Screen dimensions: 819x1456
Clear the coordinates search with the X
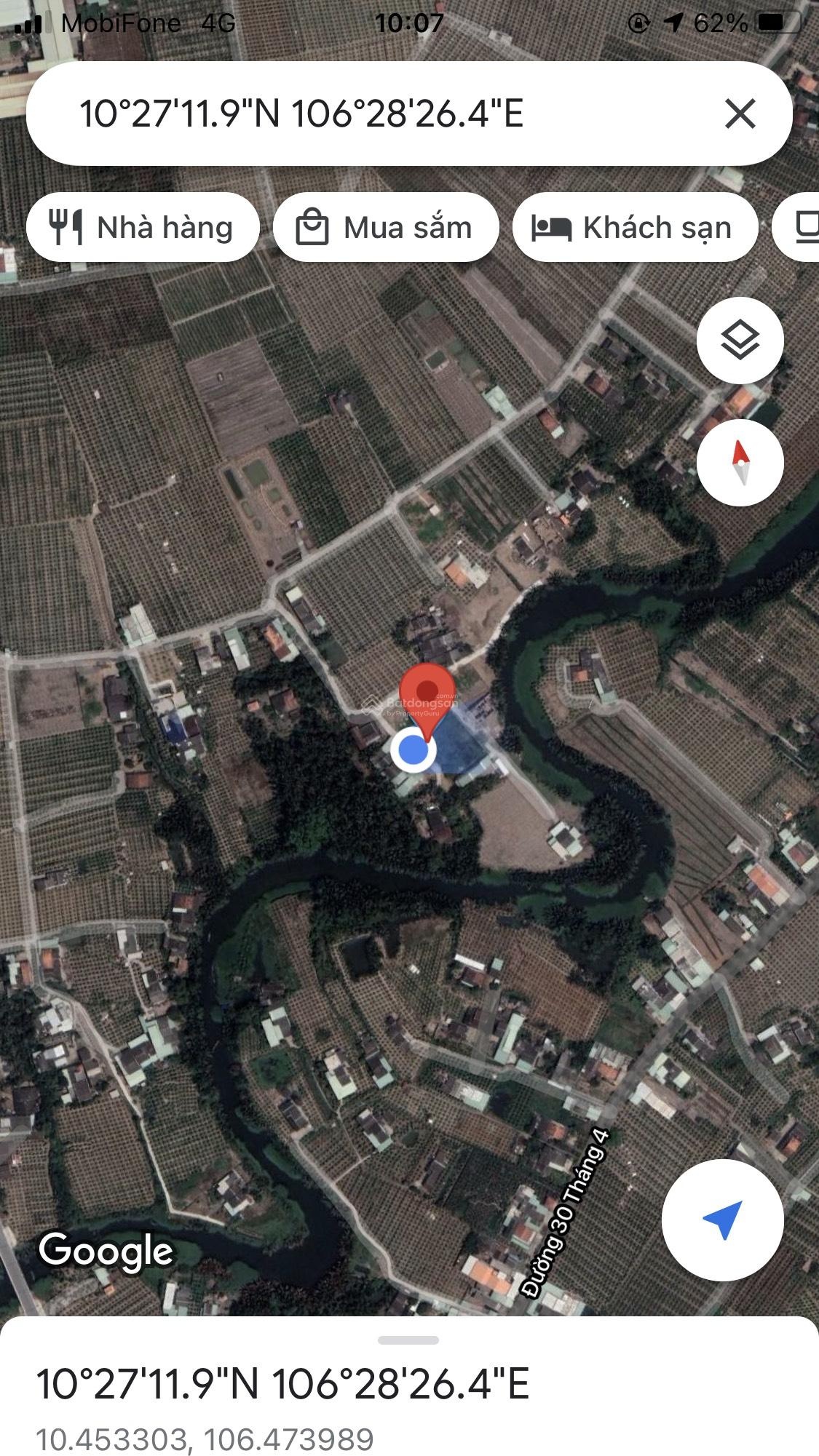point(740,114)
